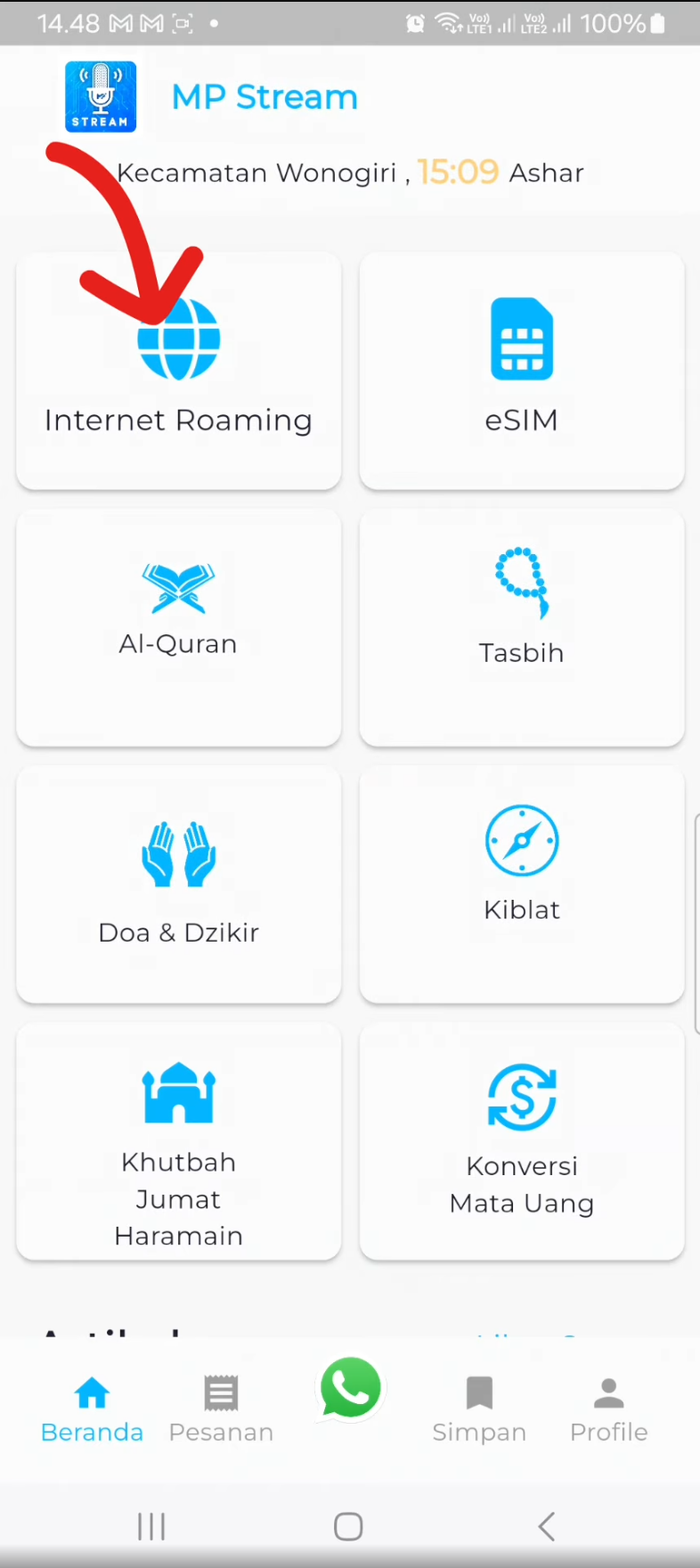Switch to the Simpan tab
Screen dimensions: 700x1568
pos(479,1409)
